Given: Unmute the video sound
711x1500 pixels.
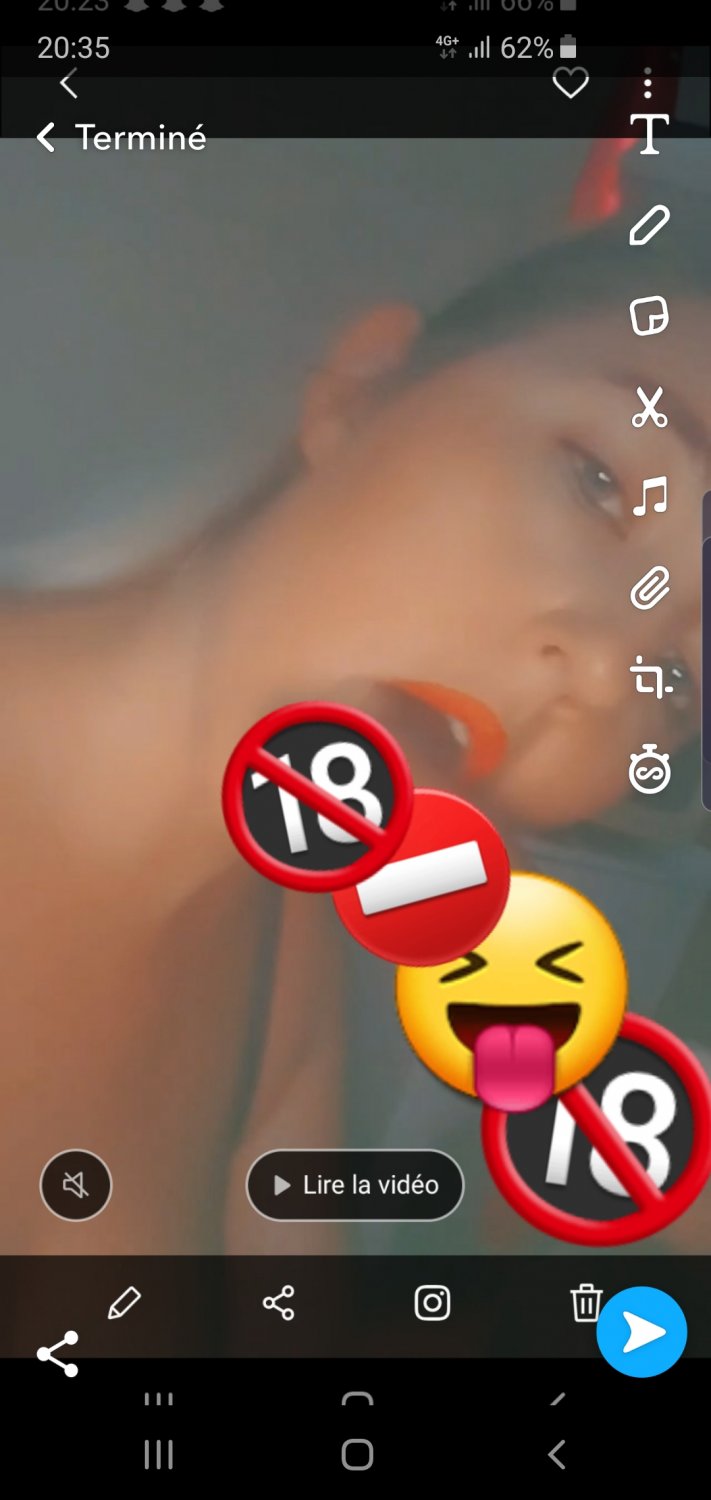Looking at the screenshot, I should tap(76, 1185).
